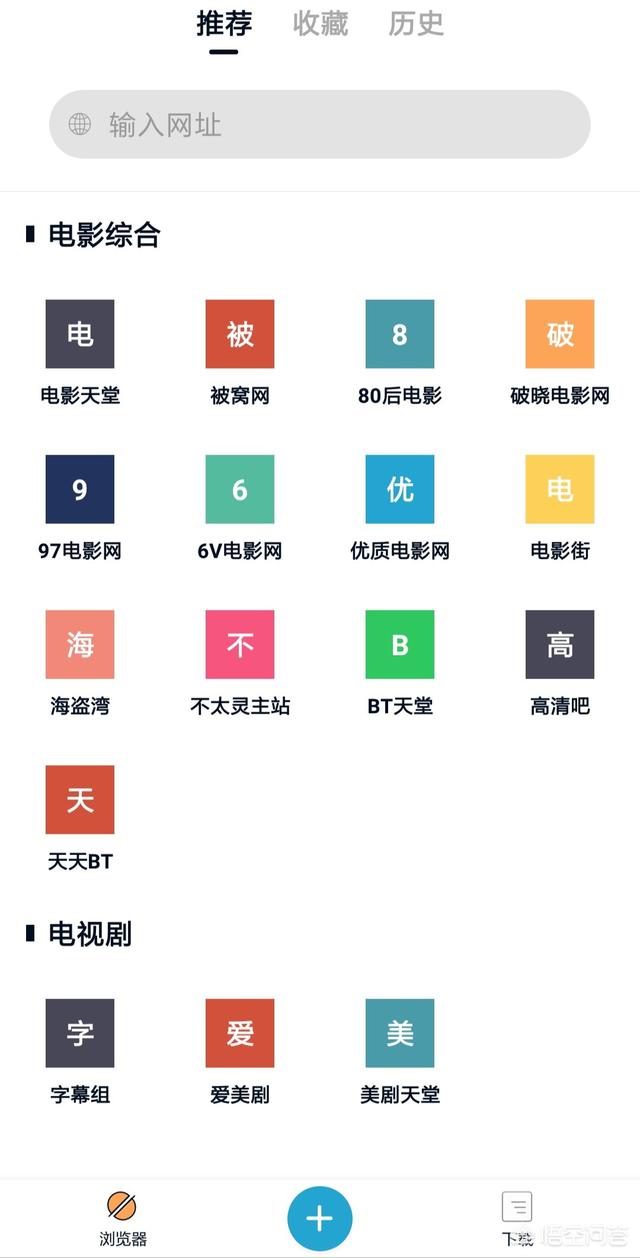Screen dimensions: 640x1258
Task: Visit the 优质电影网 site
Action: [x=400, y=489]
